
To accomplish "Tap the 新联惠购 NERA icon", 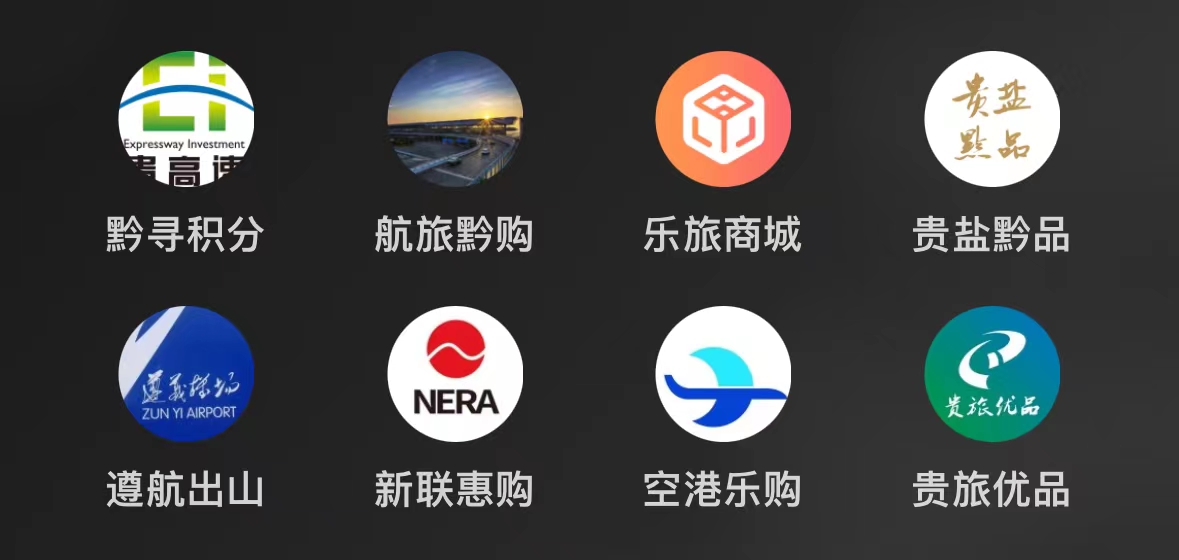I will 455,374.
